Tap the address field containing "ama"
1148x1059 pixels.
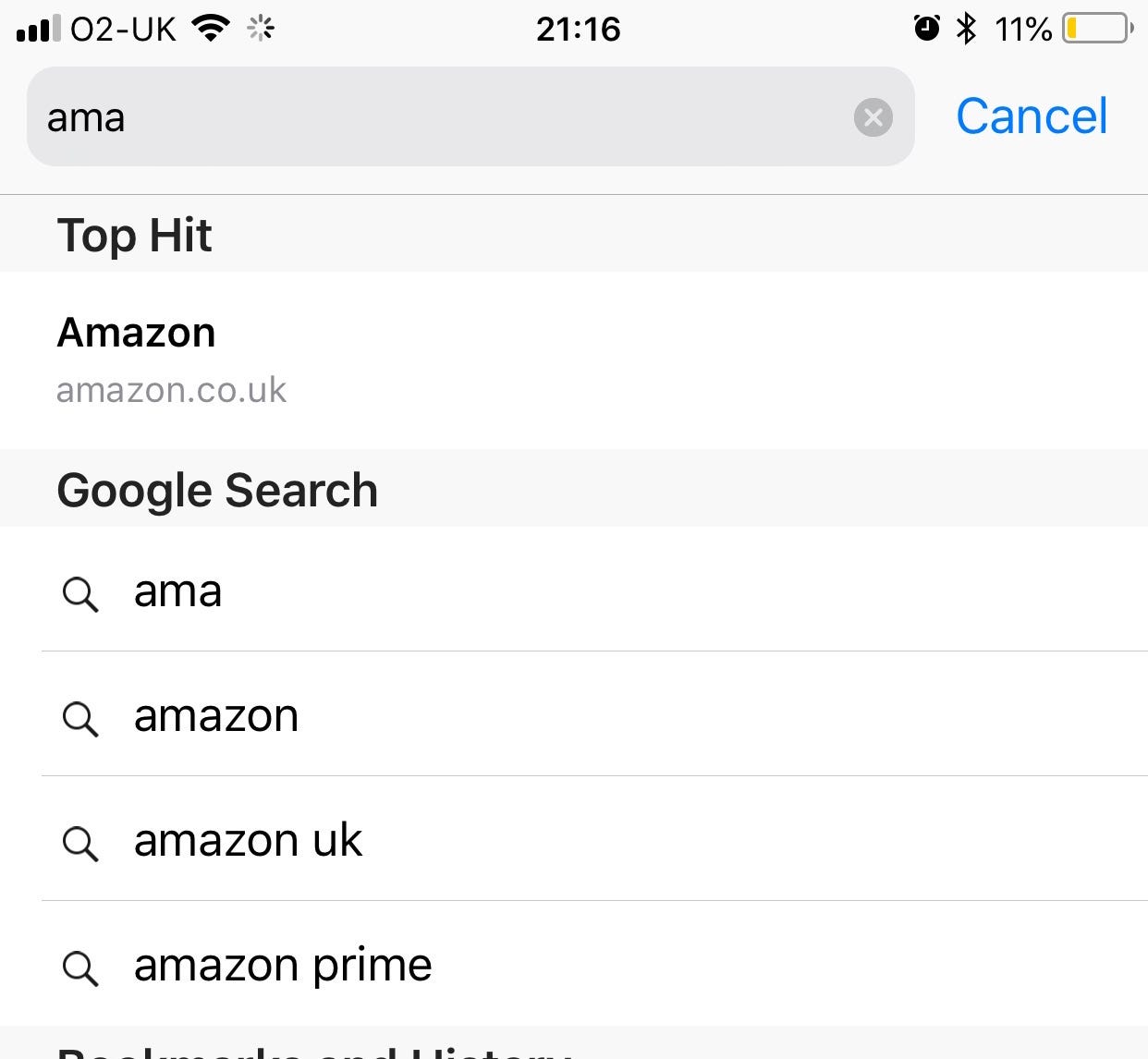pos(434,117)
